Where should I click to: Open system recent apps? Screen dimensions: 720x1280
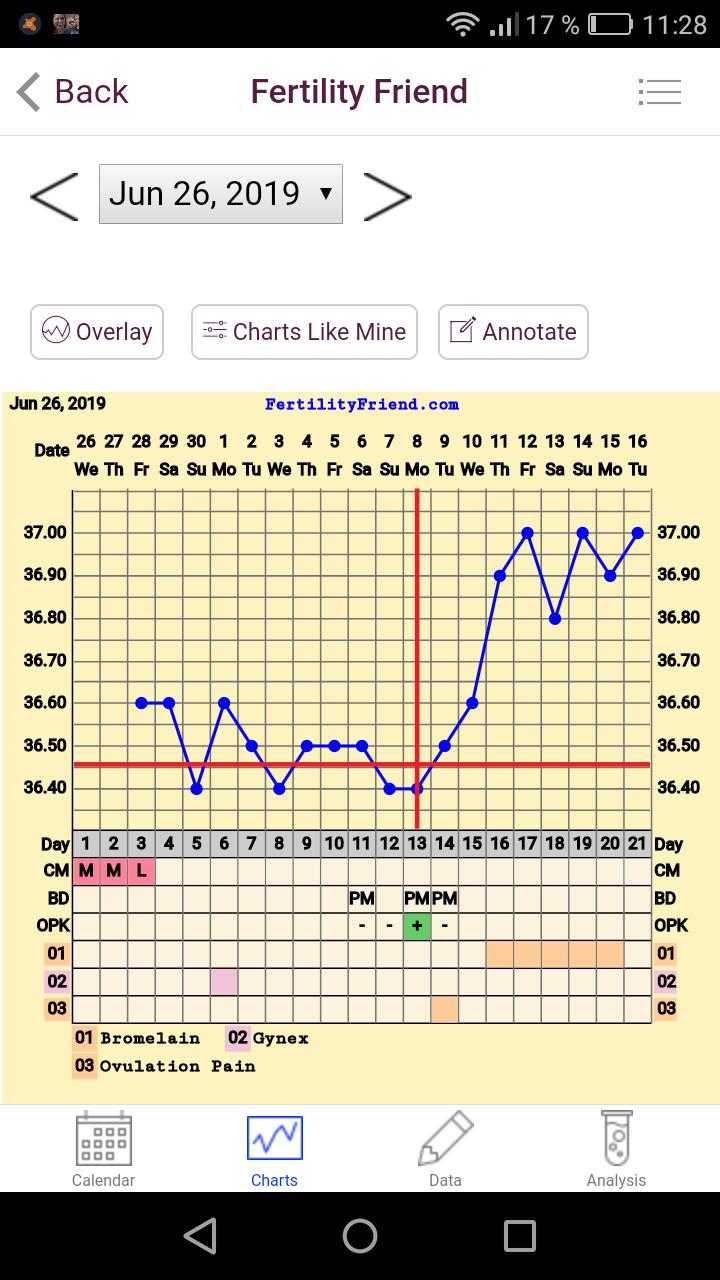[x=519, y=1236]
